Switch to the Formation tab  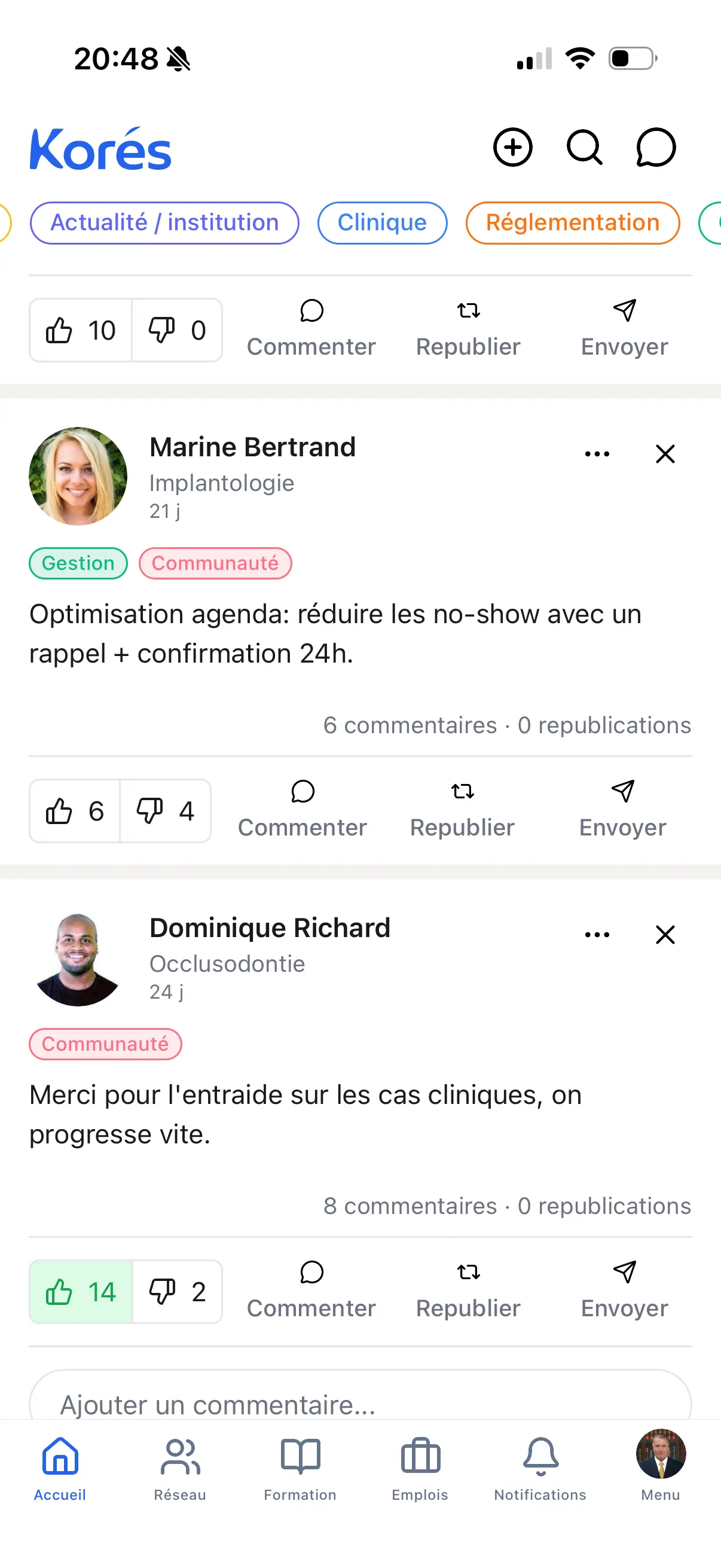click(x=300, y=1461)
